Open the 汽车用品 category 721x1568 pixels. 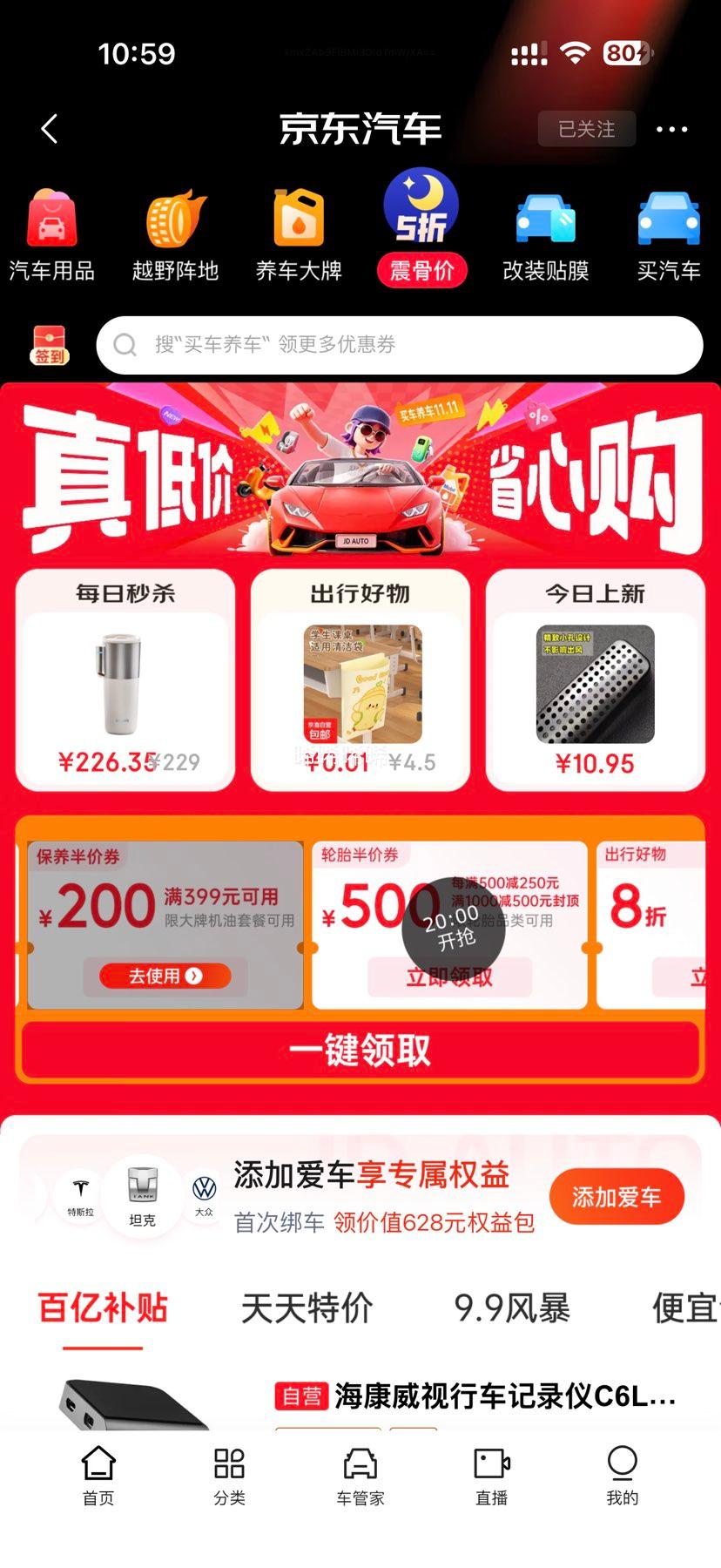click(x=51, y=235)
